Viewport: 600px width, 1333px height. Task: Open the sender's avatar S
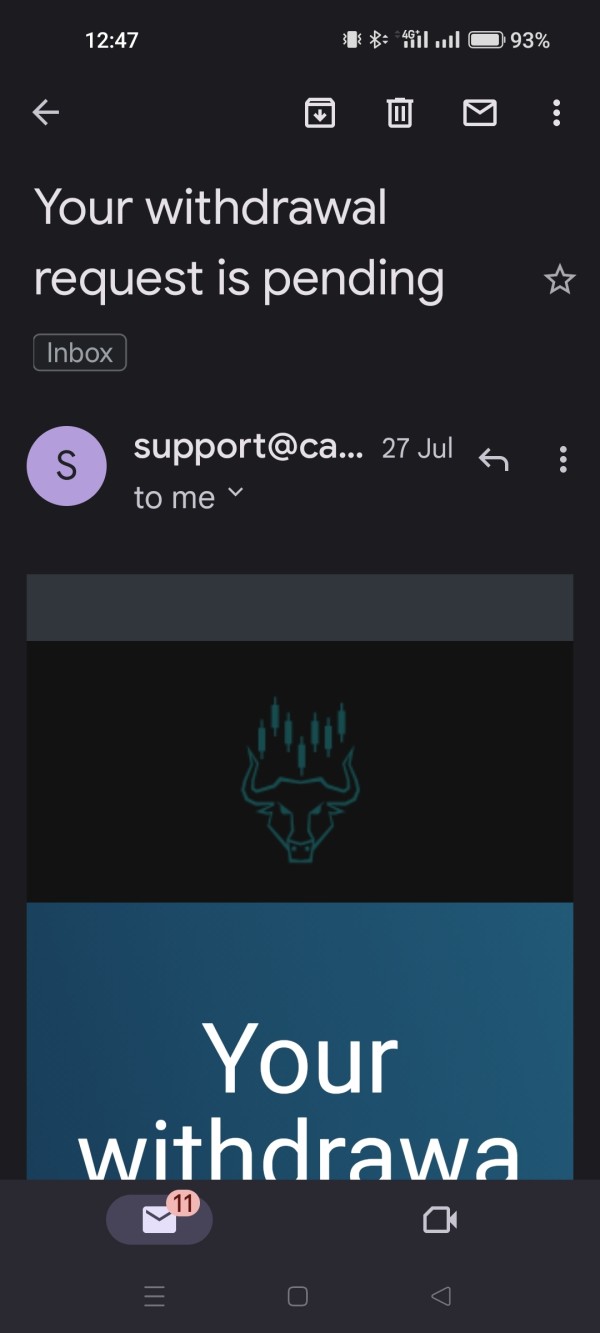click(x=66, y=466)
